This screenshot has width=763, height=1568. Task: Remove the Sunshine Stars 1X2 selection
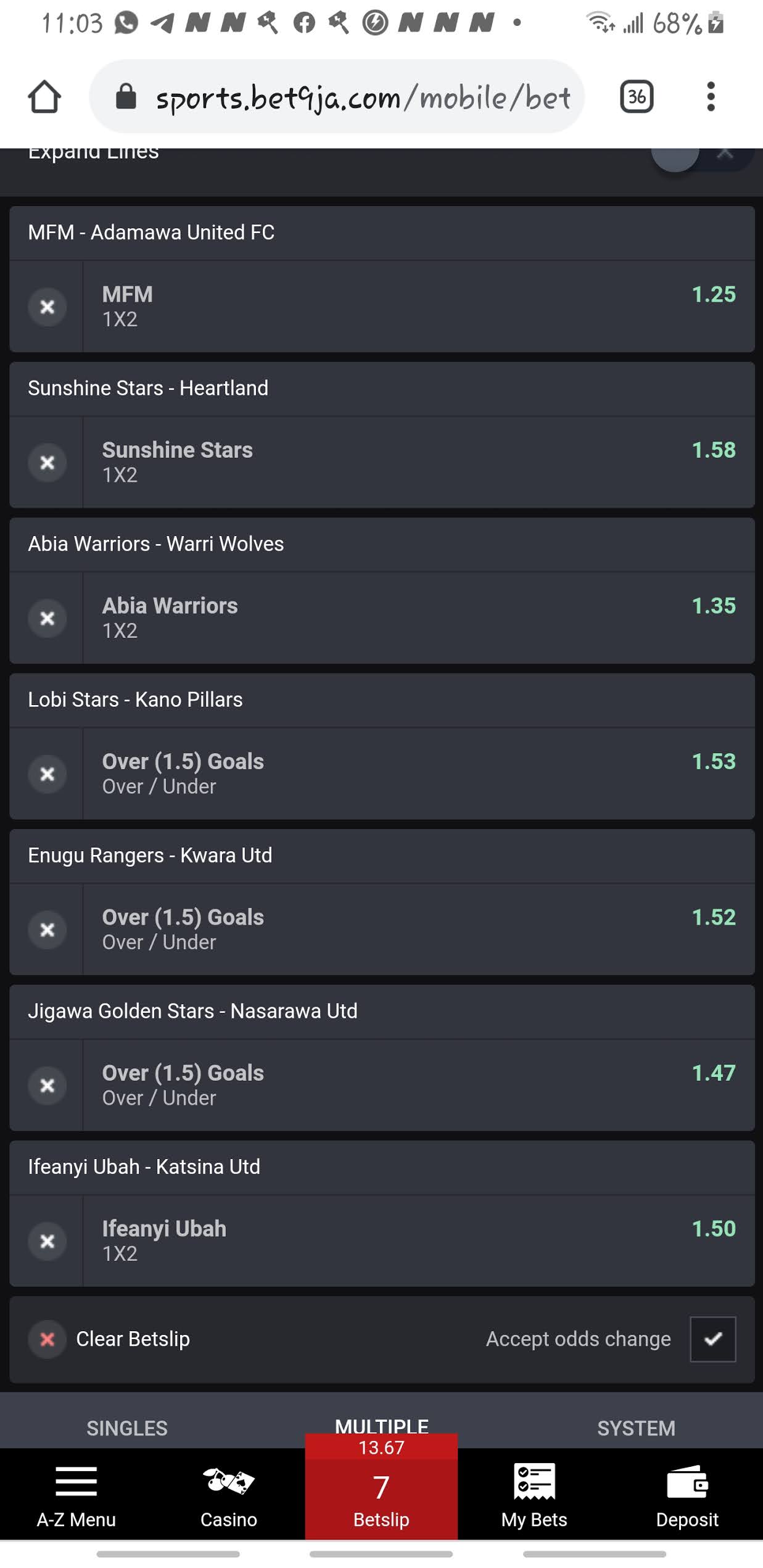(47, 463)
